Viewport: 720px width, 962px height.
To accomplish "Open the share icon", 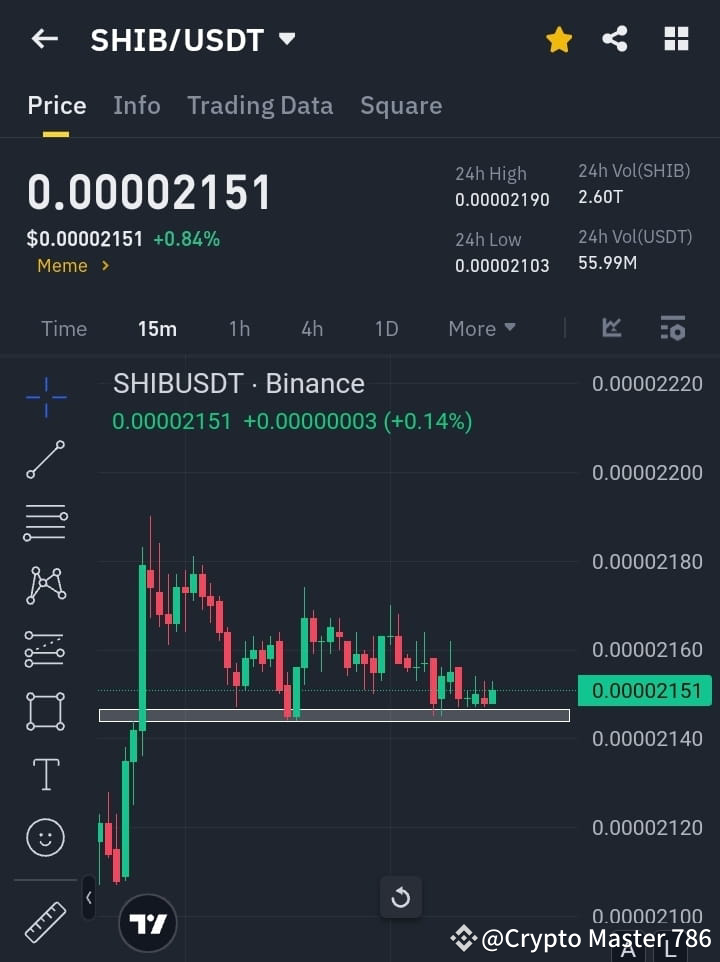I will (x=615, y=39).
